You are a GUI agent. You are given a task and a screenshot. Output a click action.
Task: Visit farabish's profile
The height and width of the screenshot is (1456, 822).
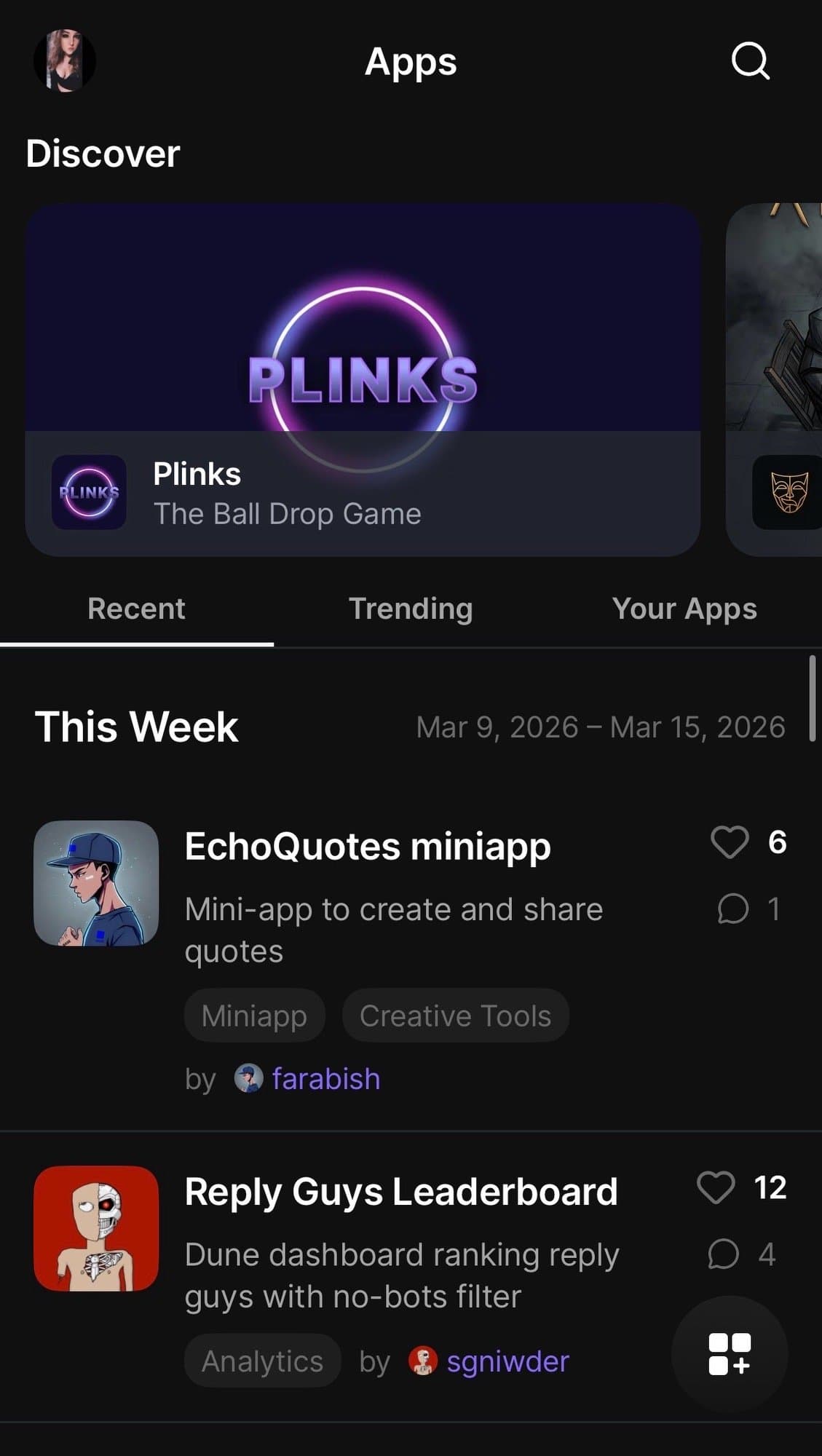pyautogui.click(x=325, y=1079)
